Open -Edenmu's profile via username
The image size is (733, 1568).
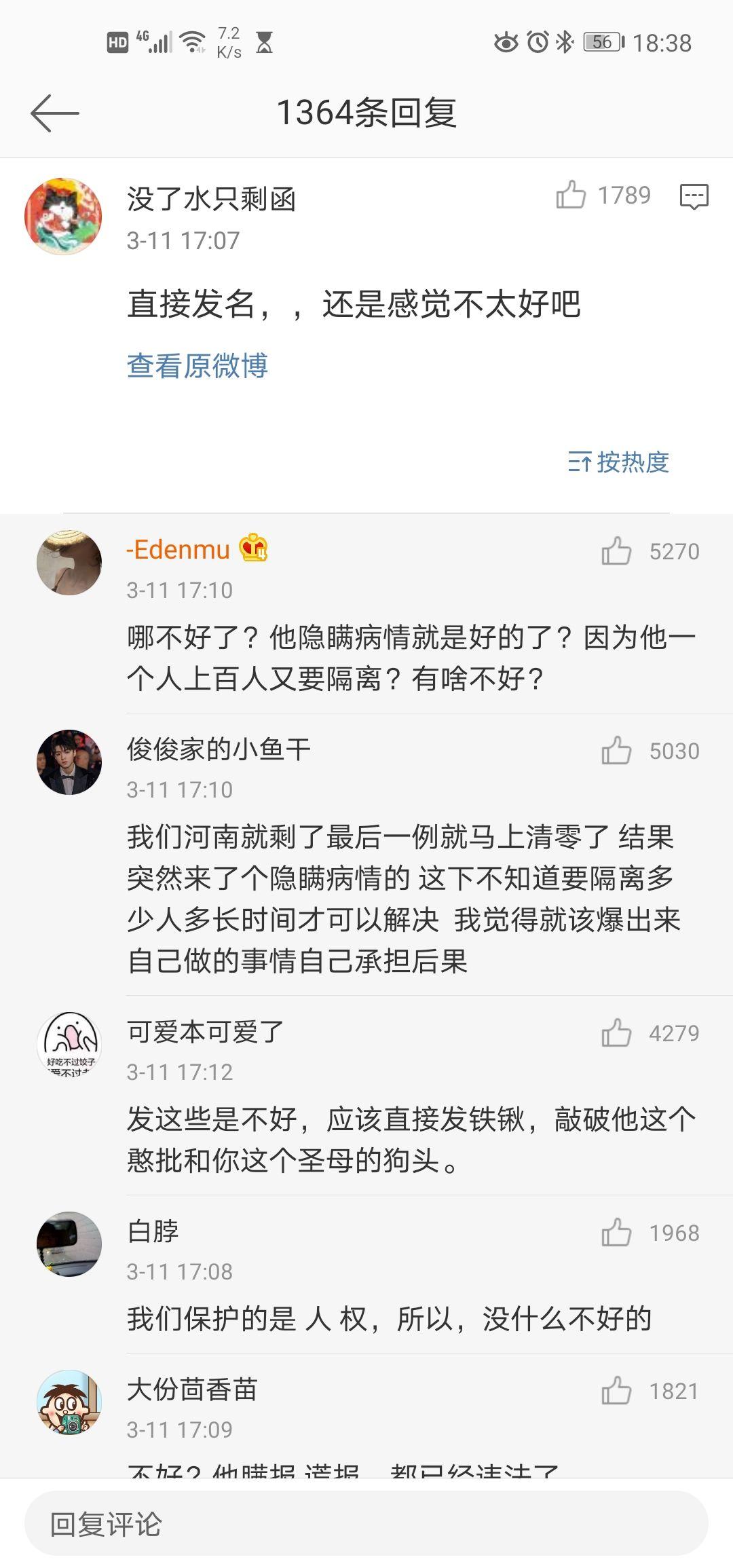(178, 549)
